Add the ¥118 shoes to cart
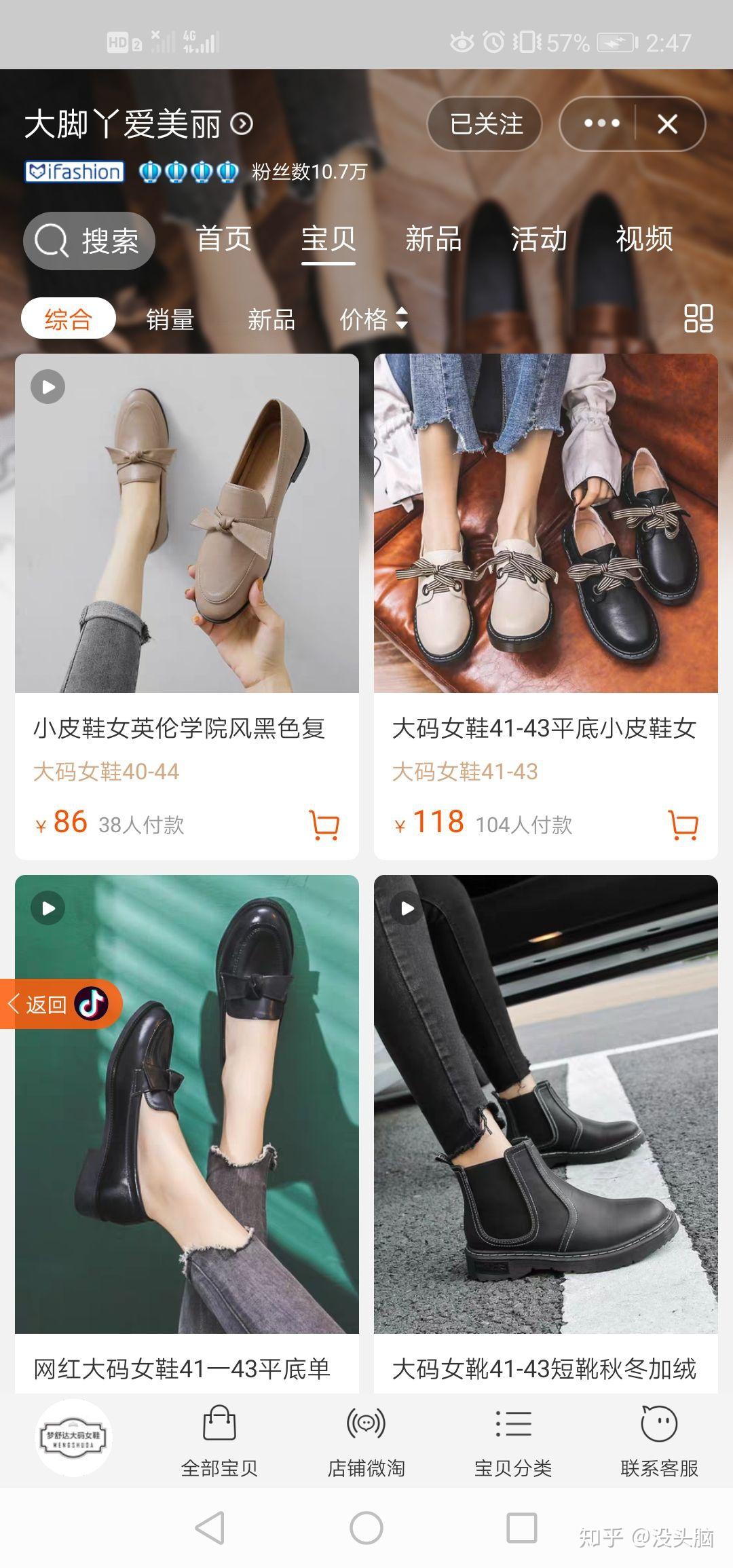The width and height of the screenshot is (733, 1568). pyautogui.click(x=683, y=825)
